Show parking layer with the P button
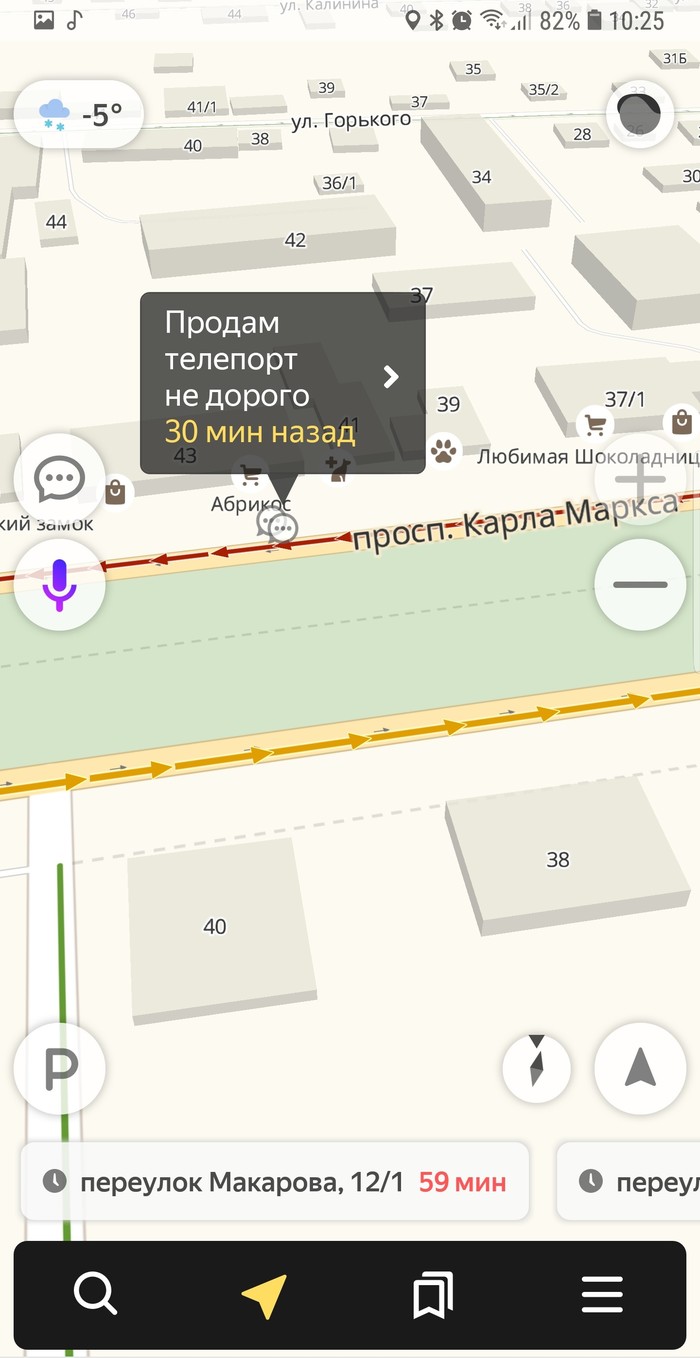Viewport: 700px width, 1358px height. tap(60, 1069)
